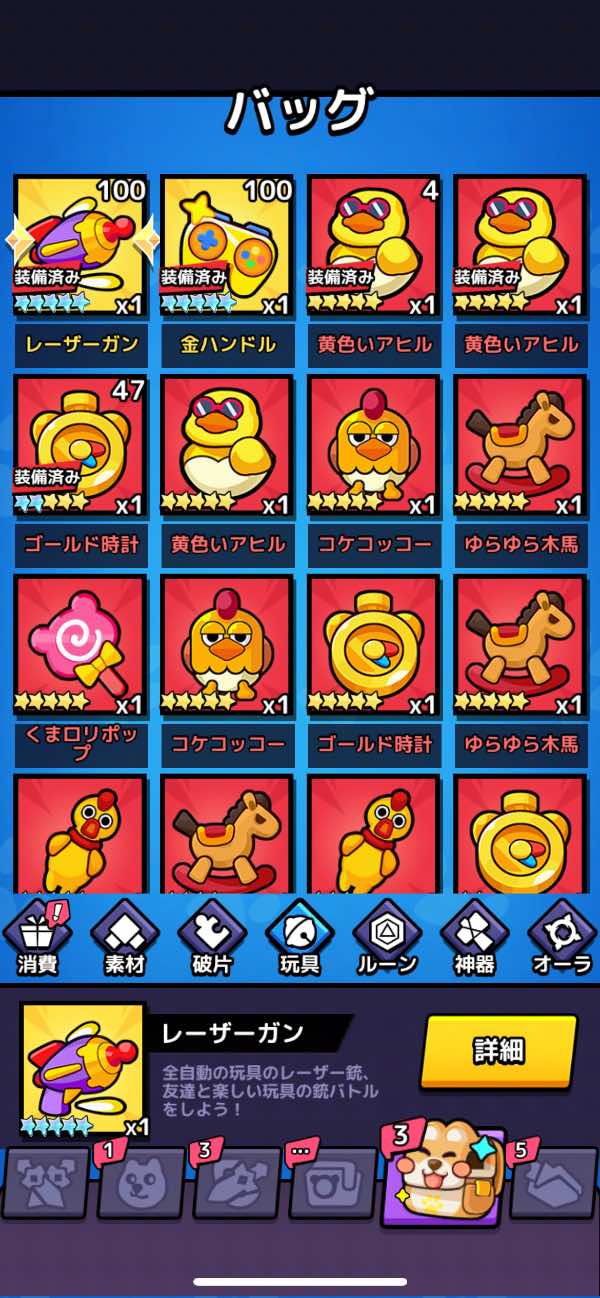600x1298 pixels.
Task: Select the くまロリポップ item
Action: tap(80, 645)
